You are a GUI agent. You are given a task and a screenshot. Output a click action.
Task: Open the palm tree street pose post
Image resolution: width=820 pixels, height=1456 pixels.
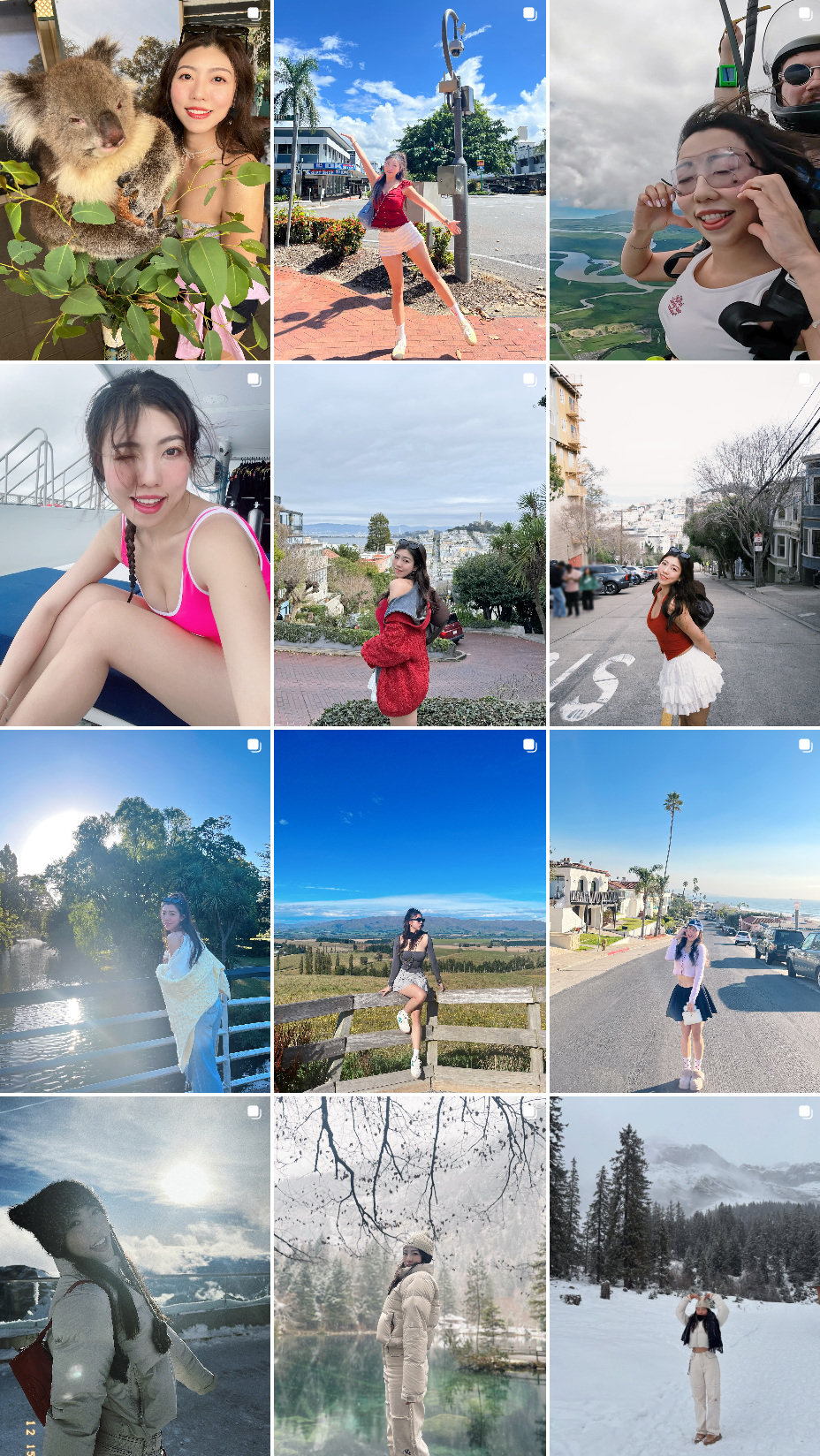tap(409, 180)
